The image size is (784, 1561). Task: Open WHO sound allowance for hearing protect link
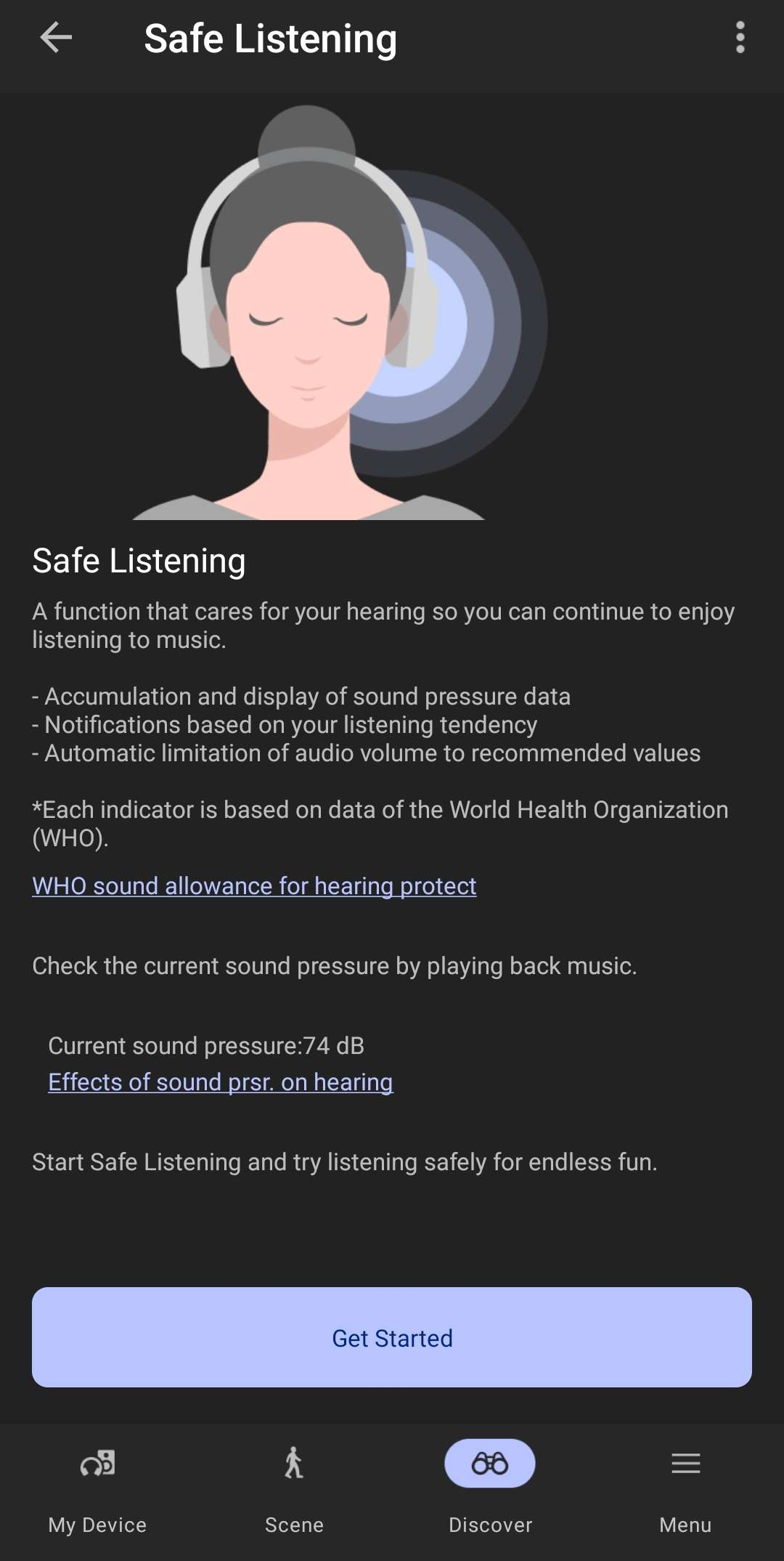click(254, 886)
